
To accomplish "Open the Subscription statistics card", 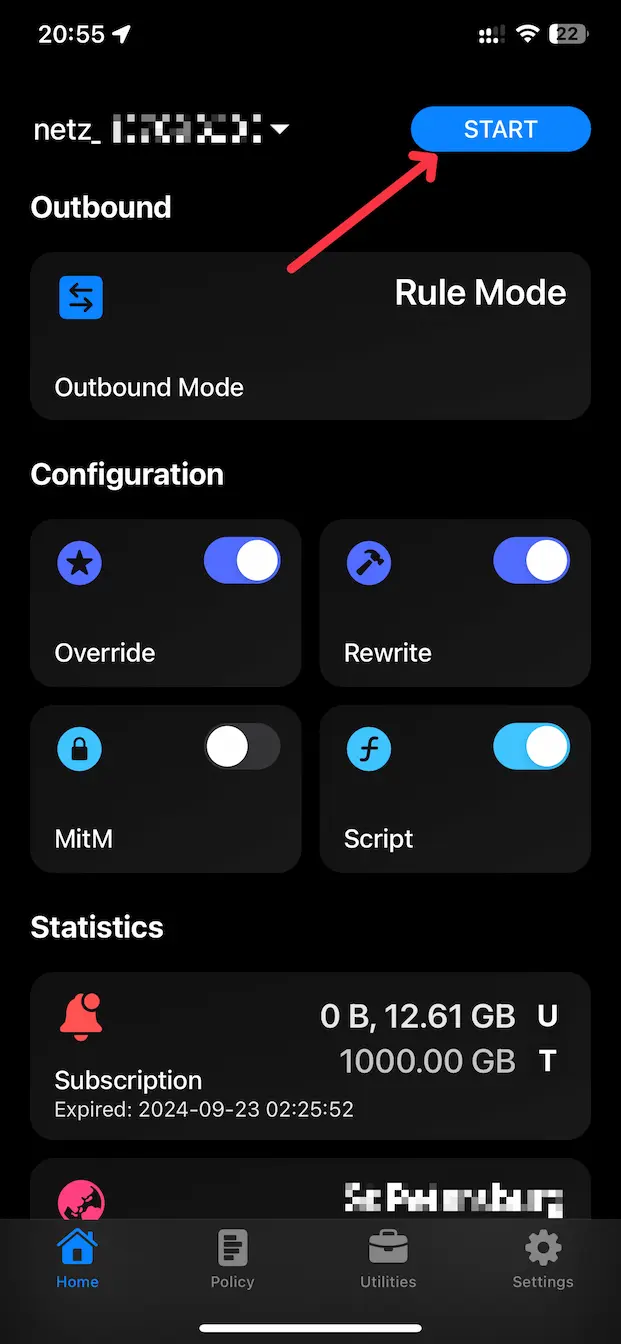I will 310,1055.
